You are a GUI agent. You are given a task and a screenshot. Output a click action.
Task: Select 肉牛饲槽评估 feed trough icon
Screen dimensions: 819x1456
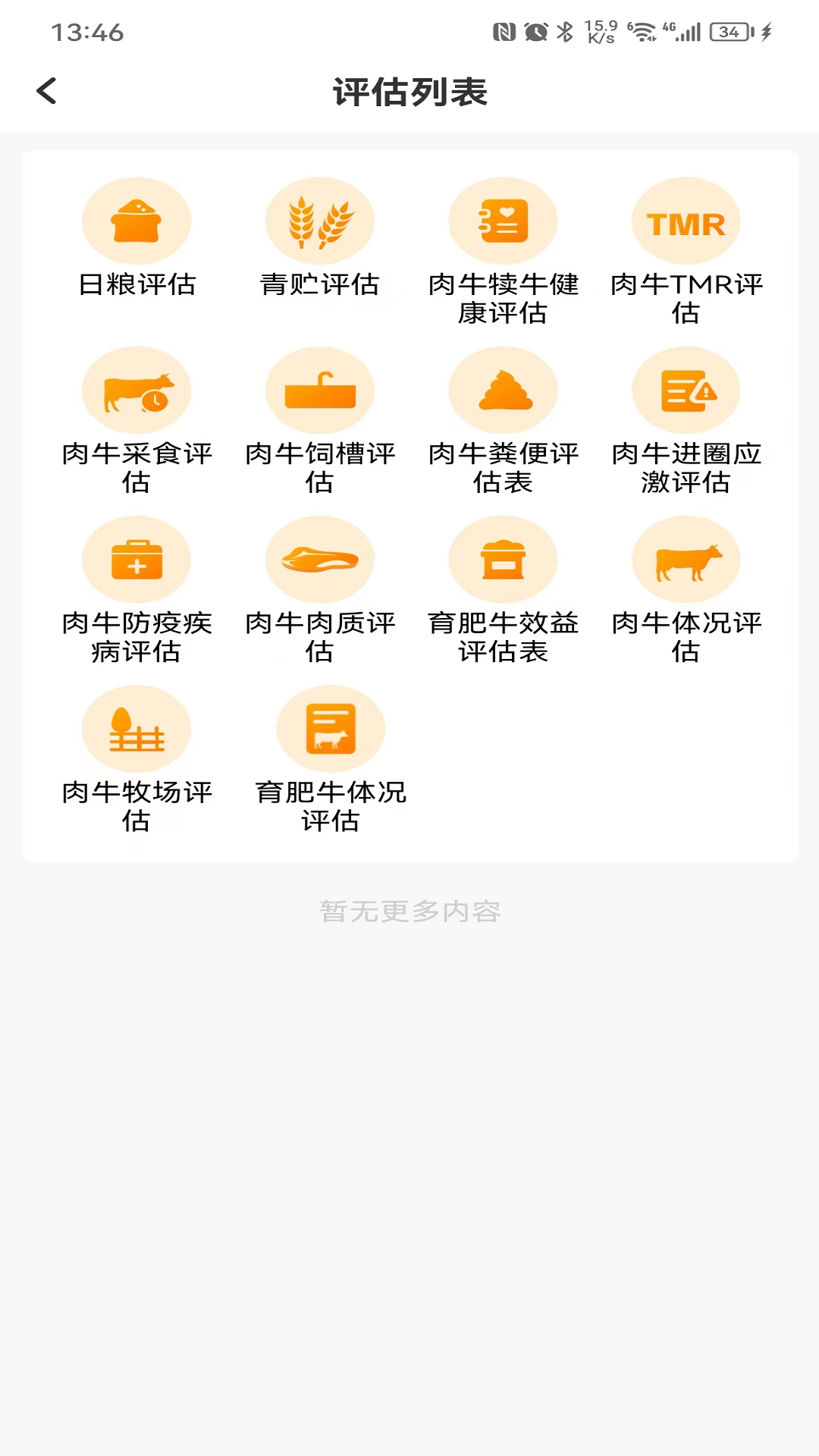320,389
